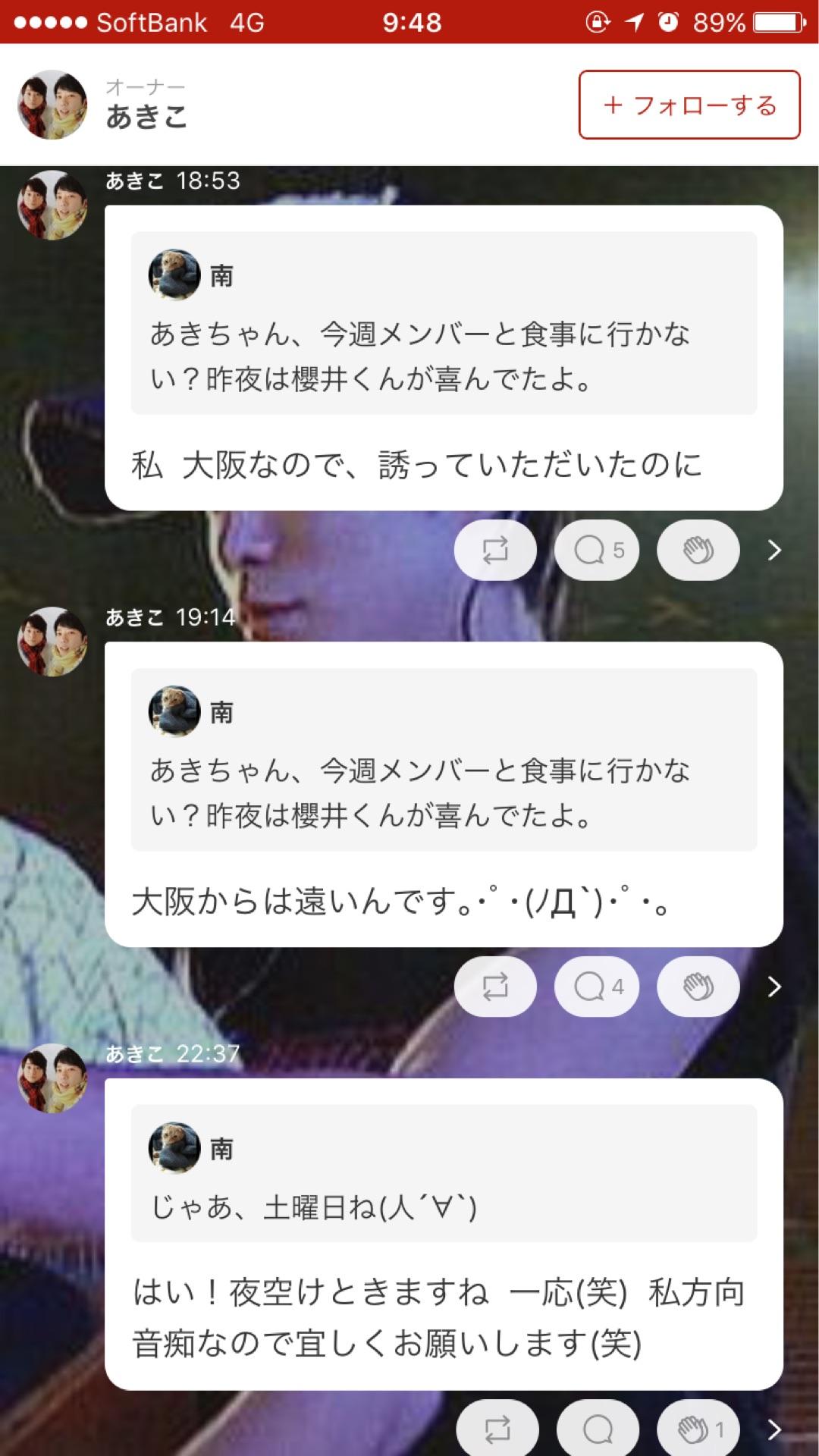Clap for あきこ's 18:53 post
The height and width of the screenshot is (1456, 819).
698,551
